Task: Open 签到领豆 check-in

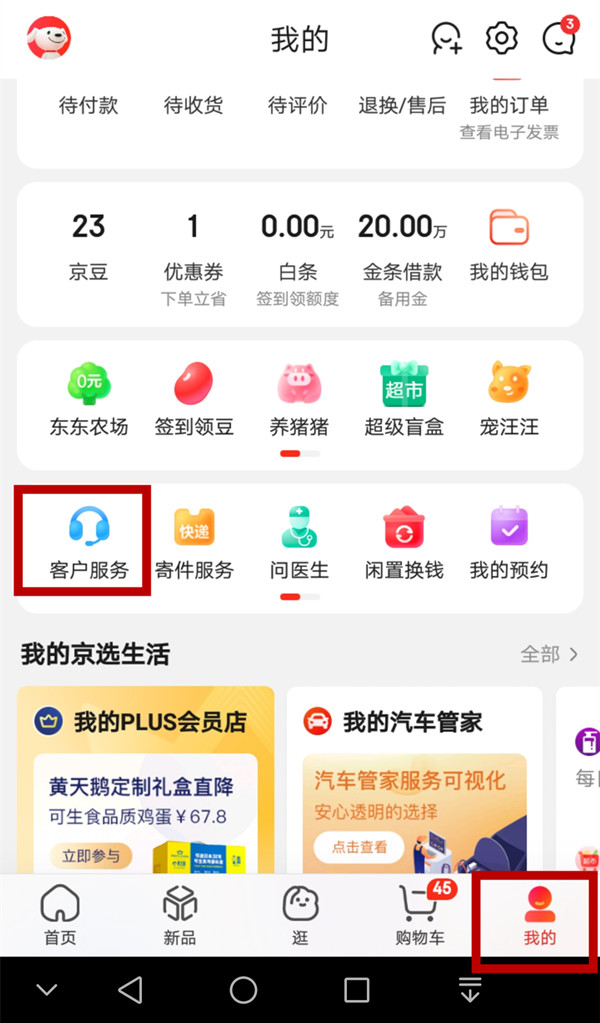Action: pyautogui.click(x=194, y=400)
